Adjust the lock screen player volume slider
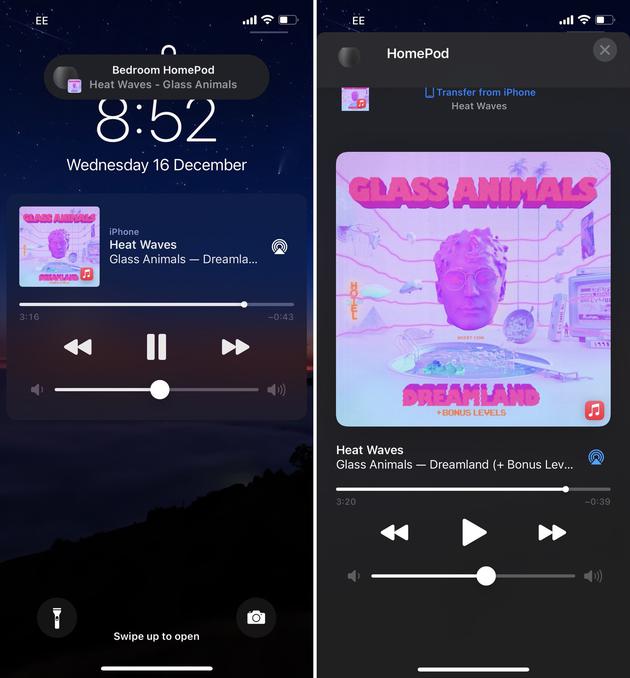The width and height of the screenshot is (630, 678). click(x=160, y=390)
